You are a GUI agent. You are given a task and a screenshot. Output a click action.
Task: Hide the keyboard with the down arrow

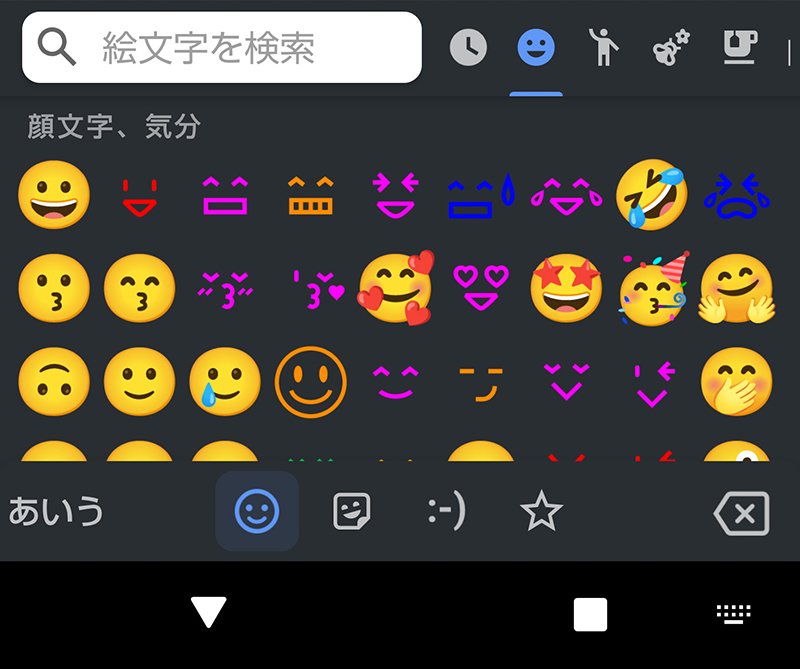[x=209, y=613]
